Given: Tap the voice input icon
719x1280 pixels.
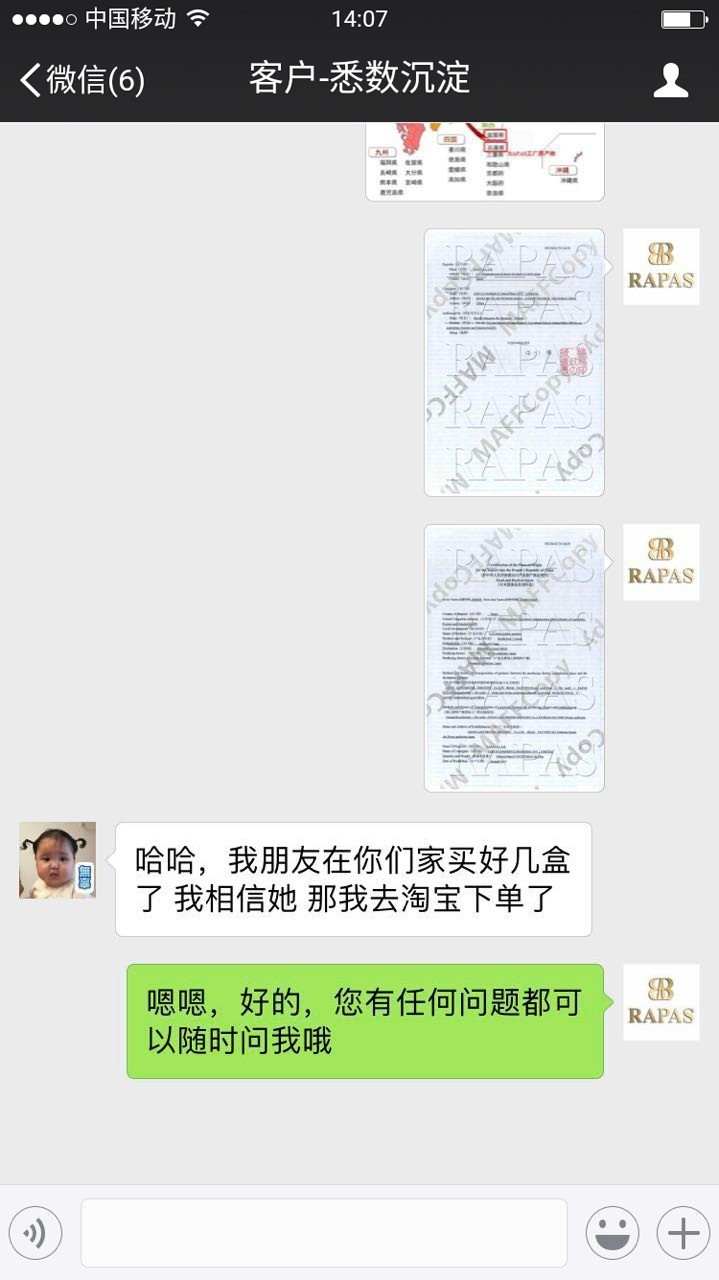Looking at the screenshot, I should point(36,1233).
